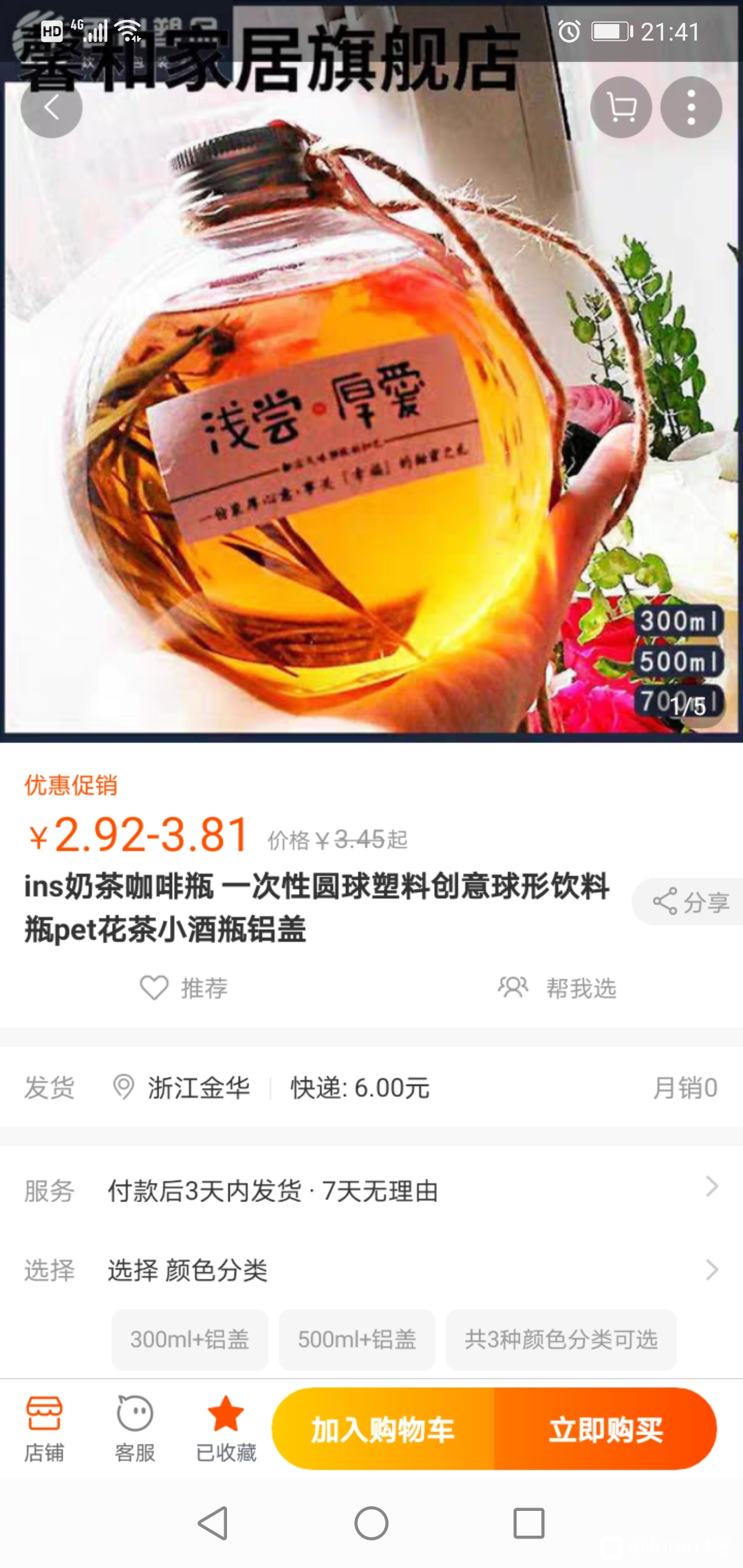Tap the system home button
This screenshot has height=1568, width=743.
(371, 1523)
